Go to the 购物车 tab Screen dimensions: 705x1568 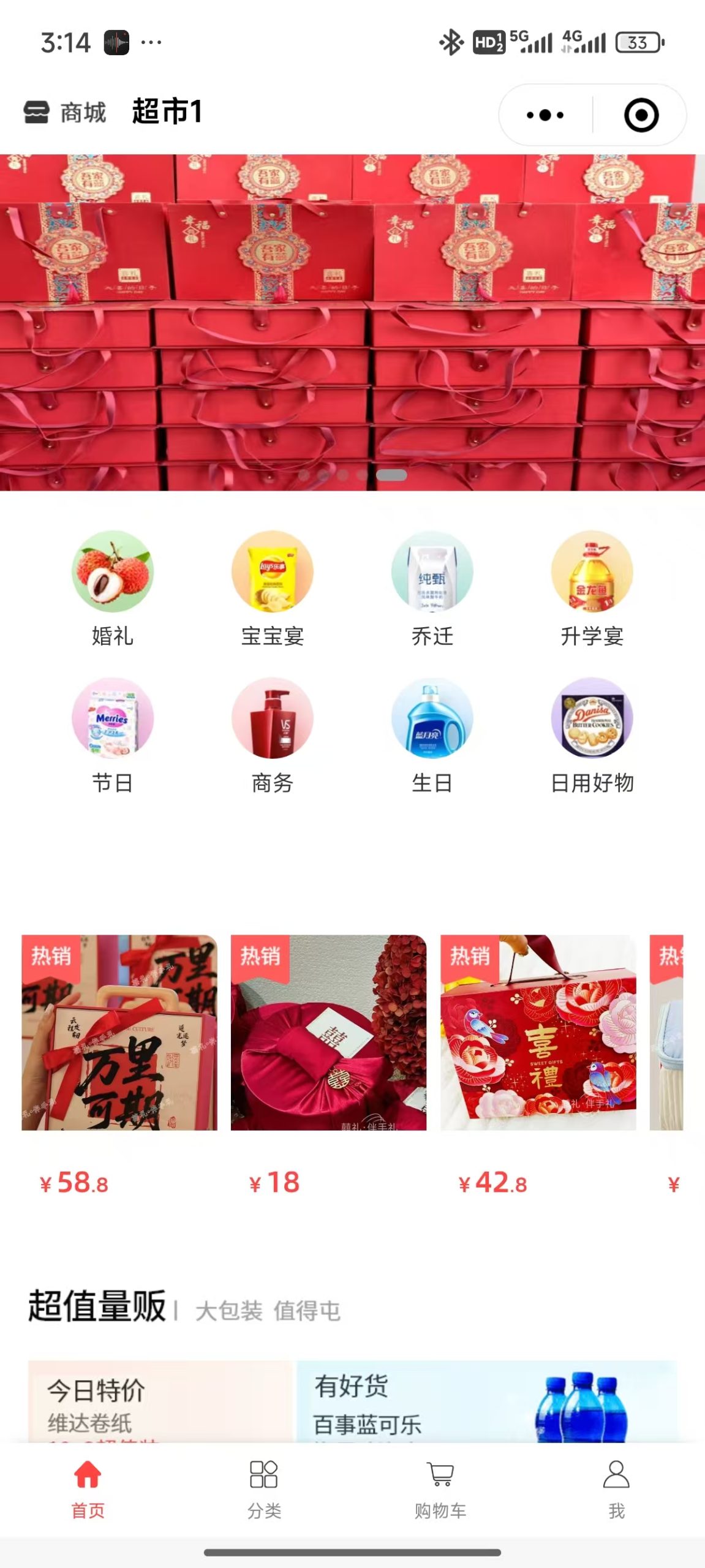coord(440,1490)
